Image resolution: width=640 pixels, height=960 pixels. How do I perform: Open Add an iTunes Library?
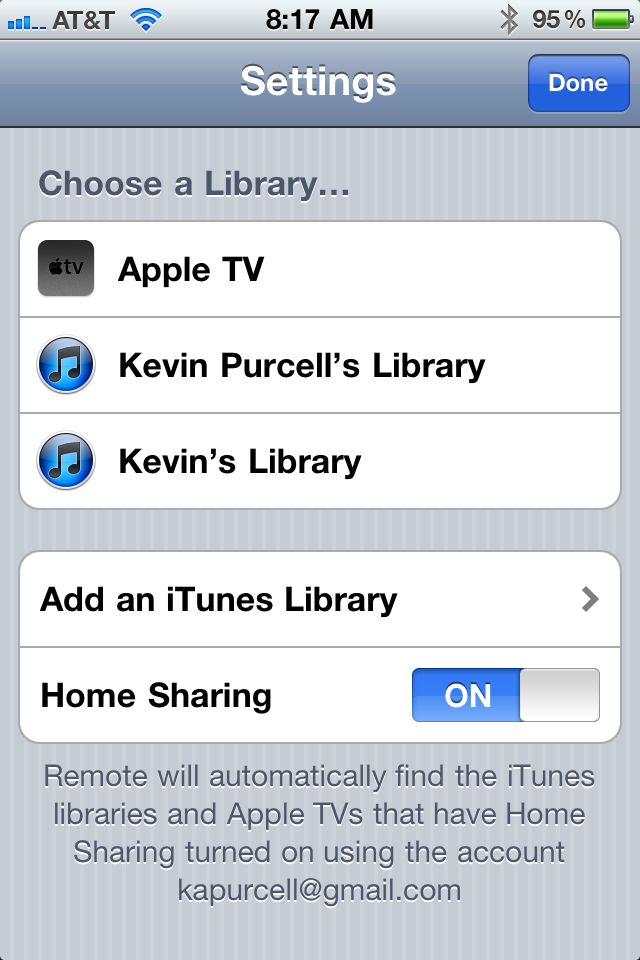(x=320, y=599)
